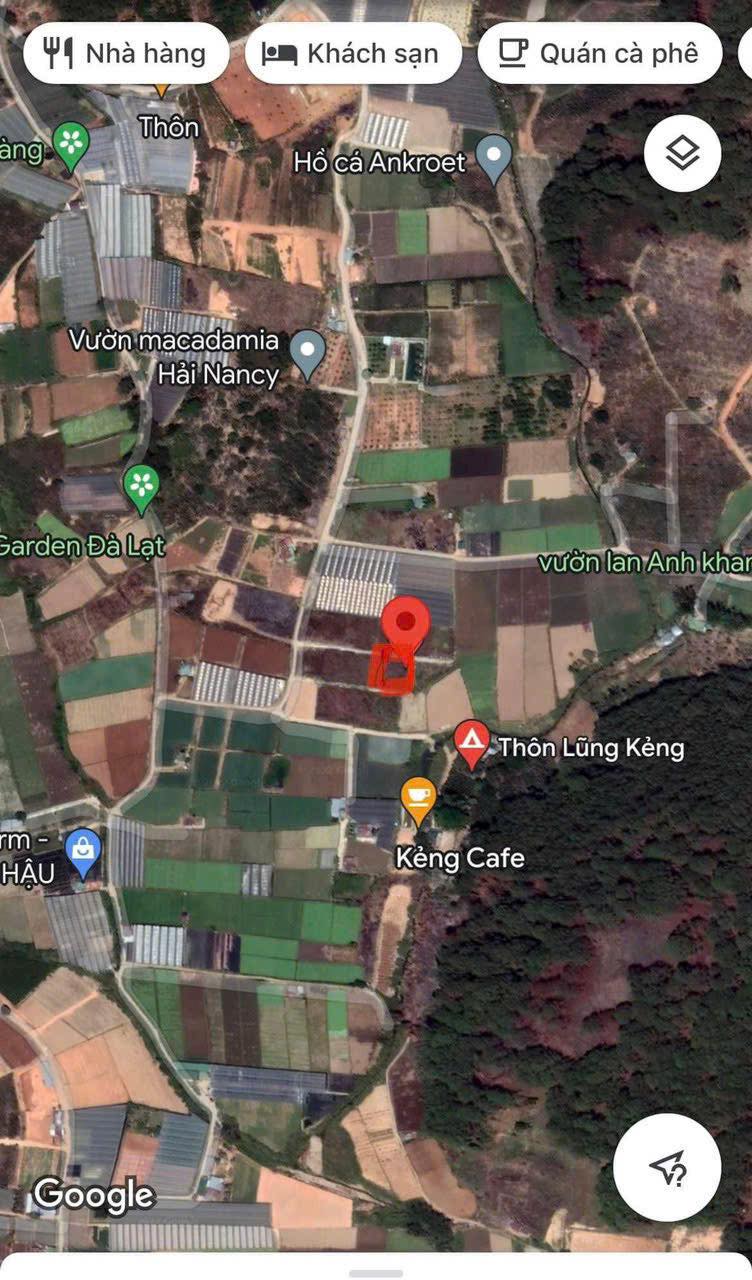Open the map Layers icon
Screen dimensions: 752x1280
coord(683,152)
